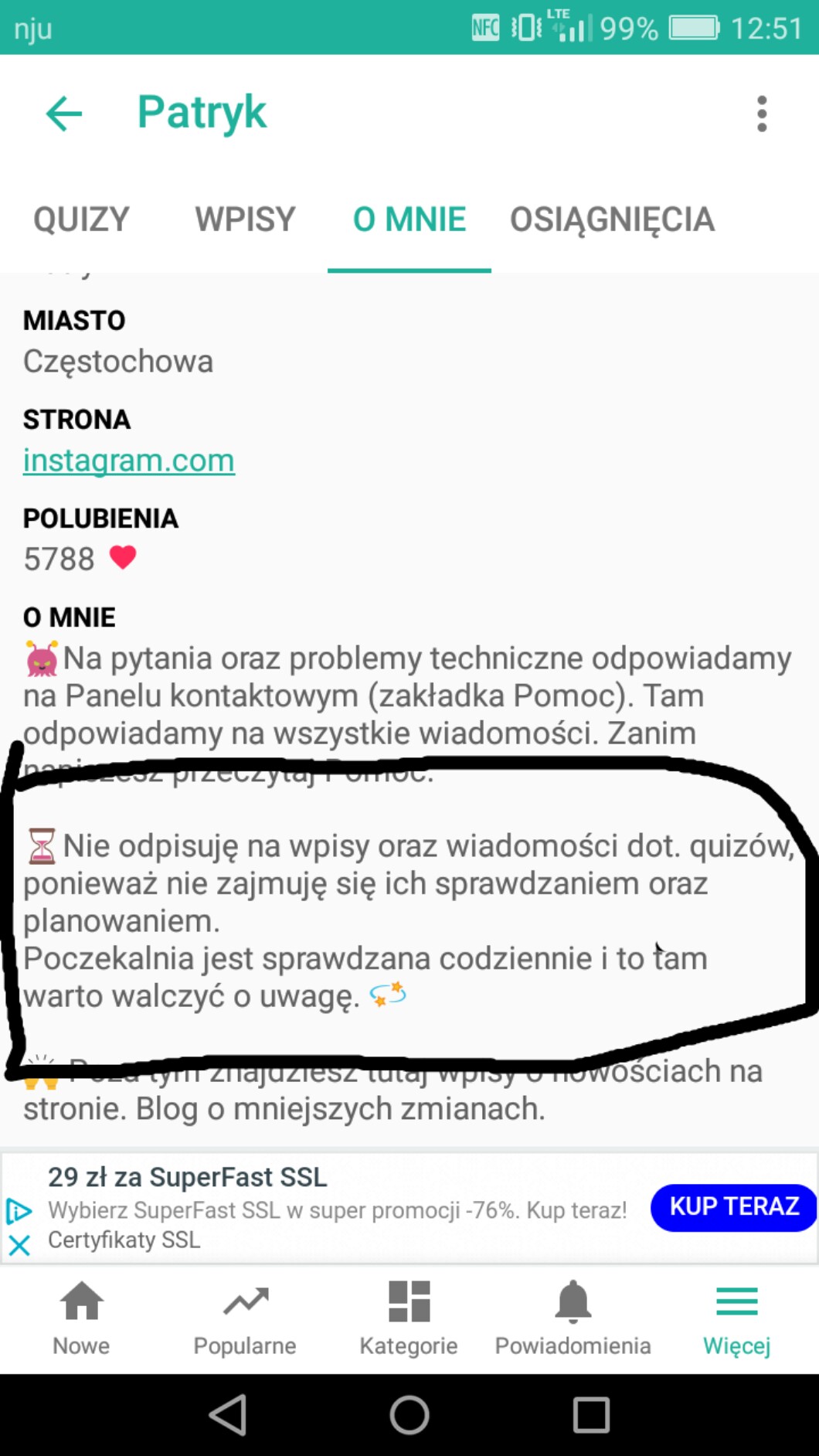Screen dimensions: 819x1456
Task: Go to the Nowe section
Action: pyautogui.click(x=81, y=1318)
